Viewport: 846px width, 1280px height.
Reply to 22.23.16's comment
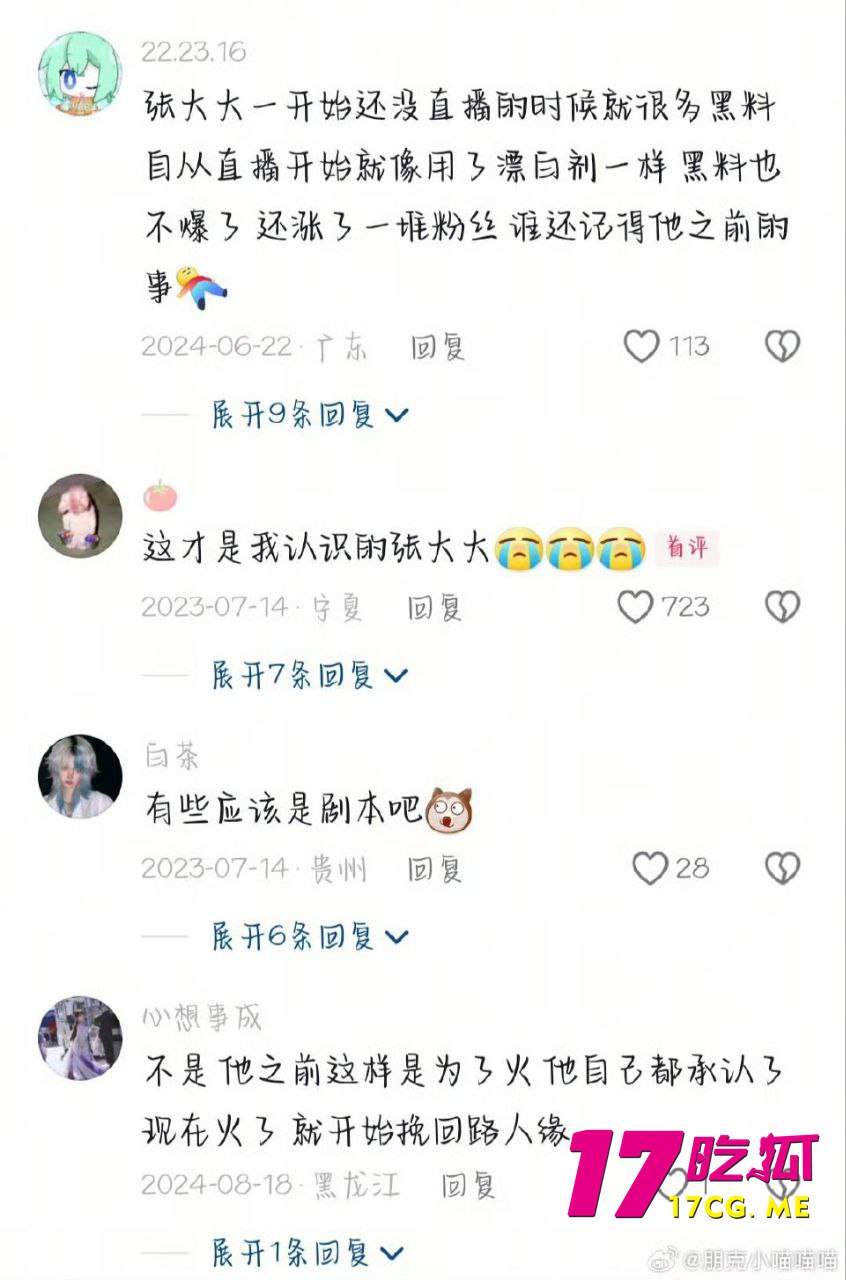[438, 347]
